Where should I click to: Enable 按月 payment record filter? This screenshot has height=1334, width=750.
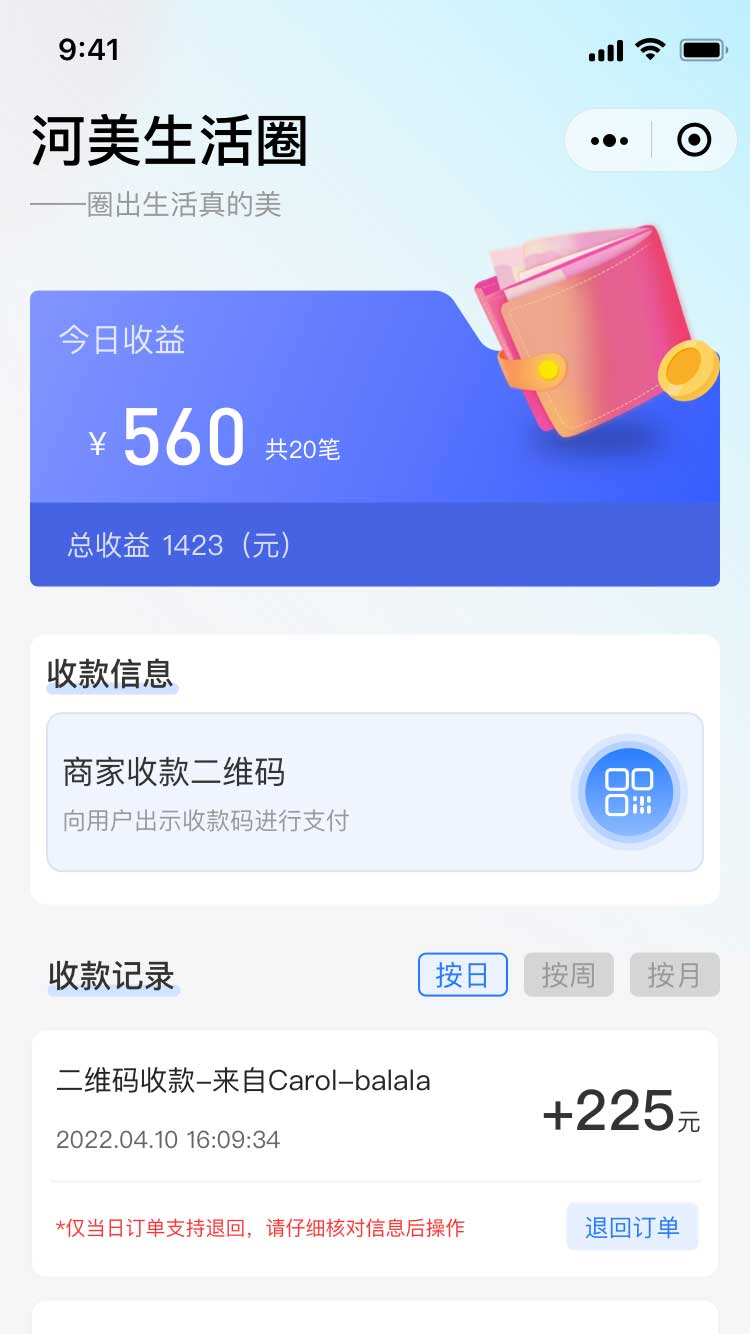click(675, 975)
